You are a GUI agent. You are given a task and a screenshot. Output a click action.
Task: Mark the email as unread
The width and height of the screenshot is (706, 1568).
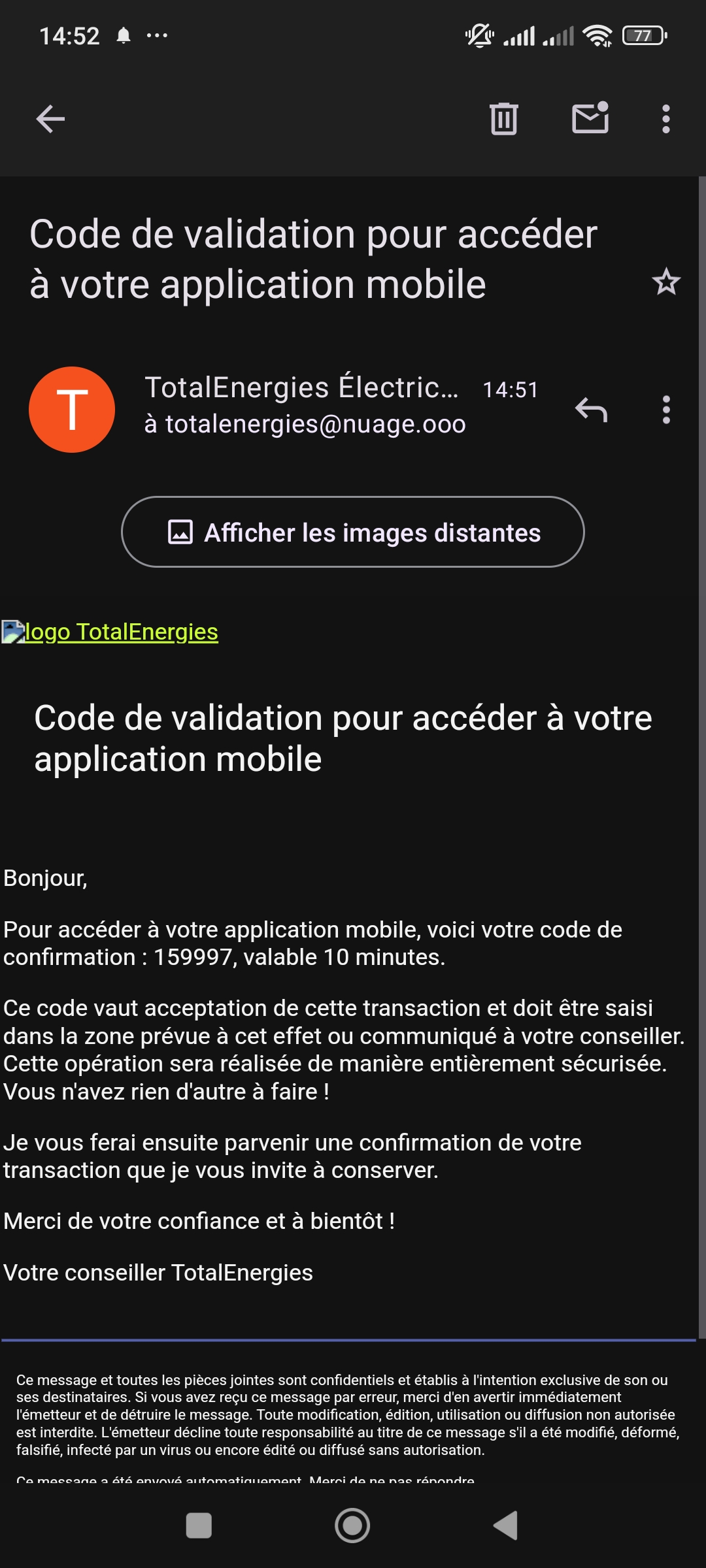click(x=590, y=119)
